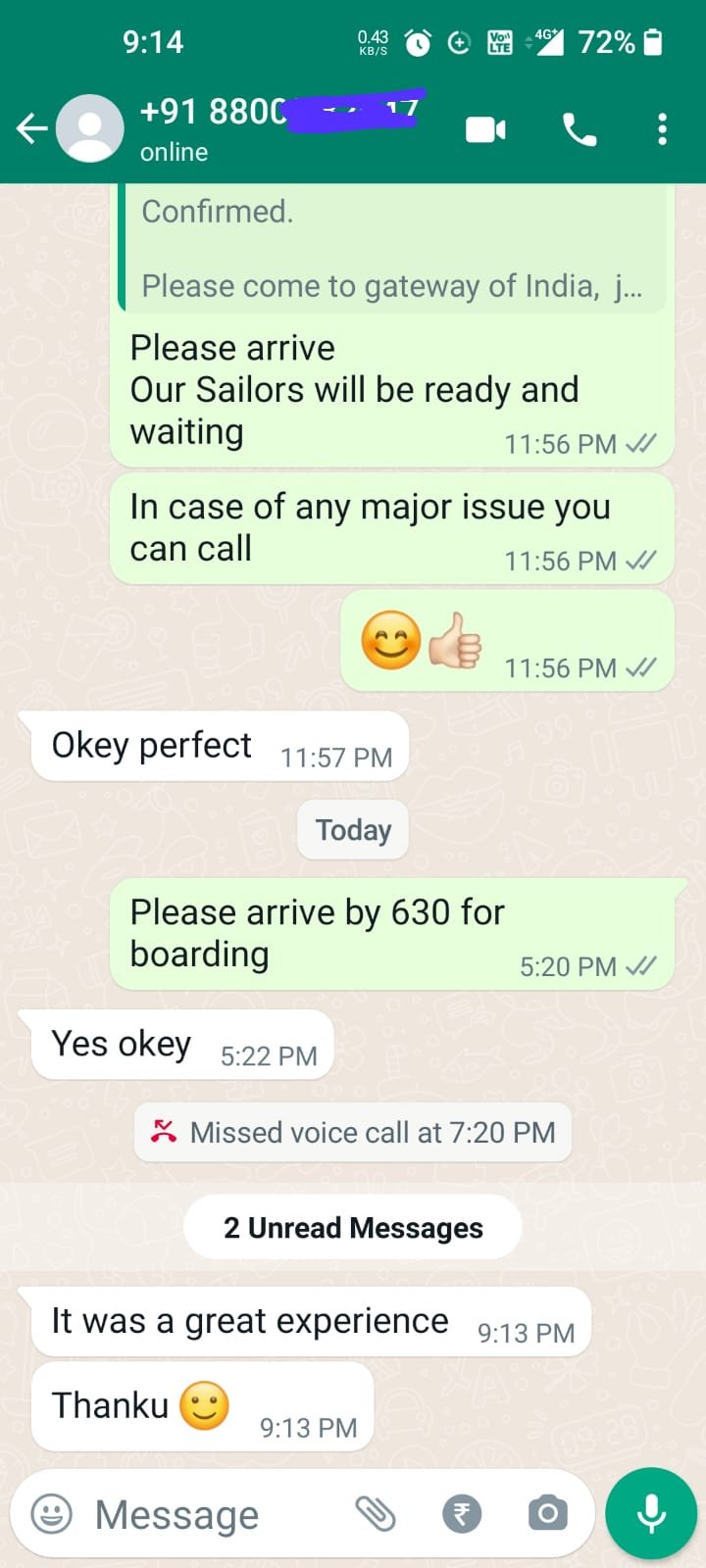Open the emoji picker
Image resolution: width=706 pixels, height=1568 pixels.
pos(52,1514)
